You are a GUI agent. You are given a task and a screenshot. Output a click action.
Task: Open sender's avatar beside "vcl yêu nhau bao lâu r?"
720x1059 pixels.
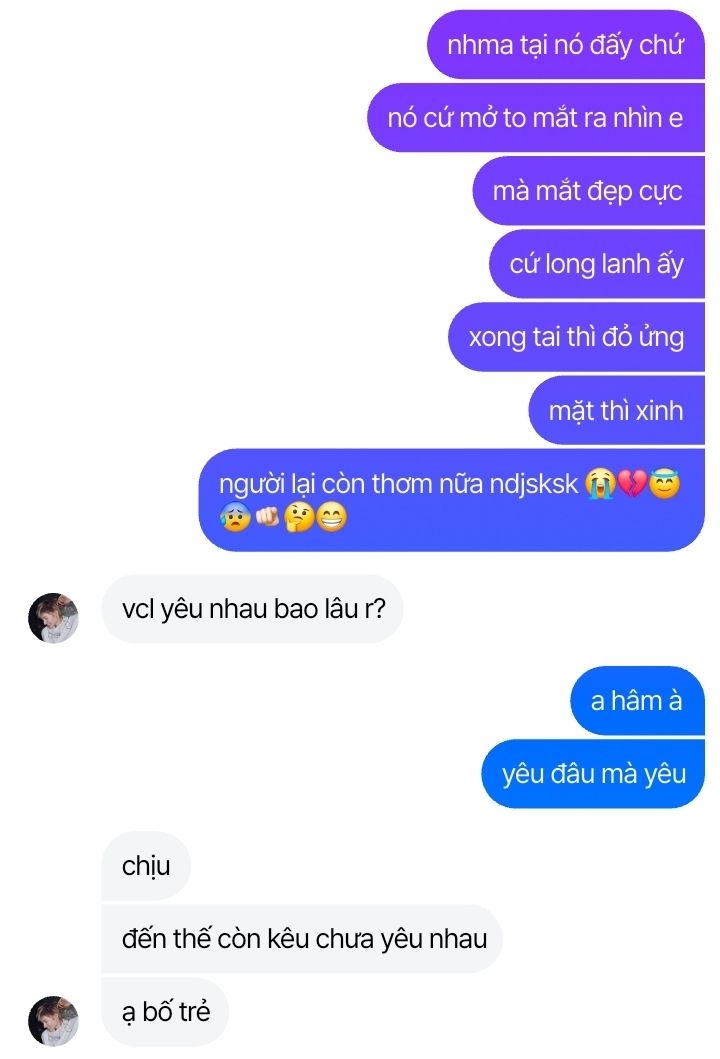point(53,618)
